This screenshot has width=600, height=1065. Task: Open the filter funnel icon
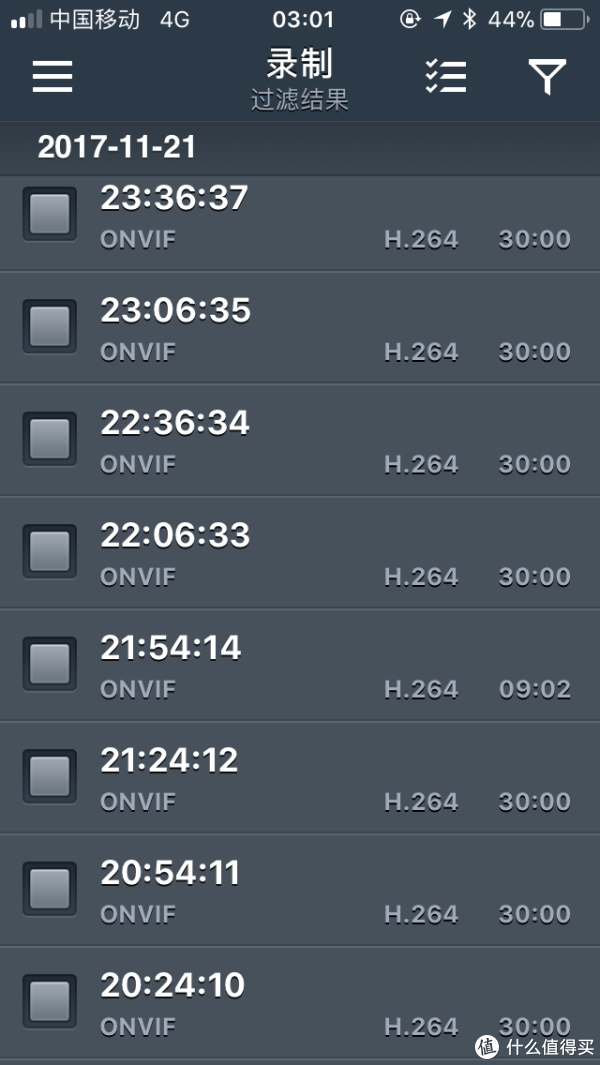[x=547, y=76]
